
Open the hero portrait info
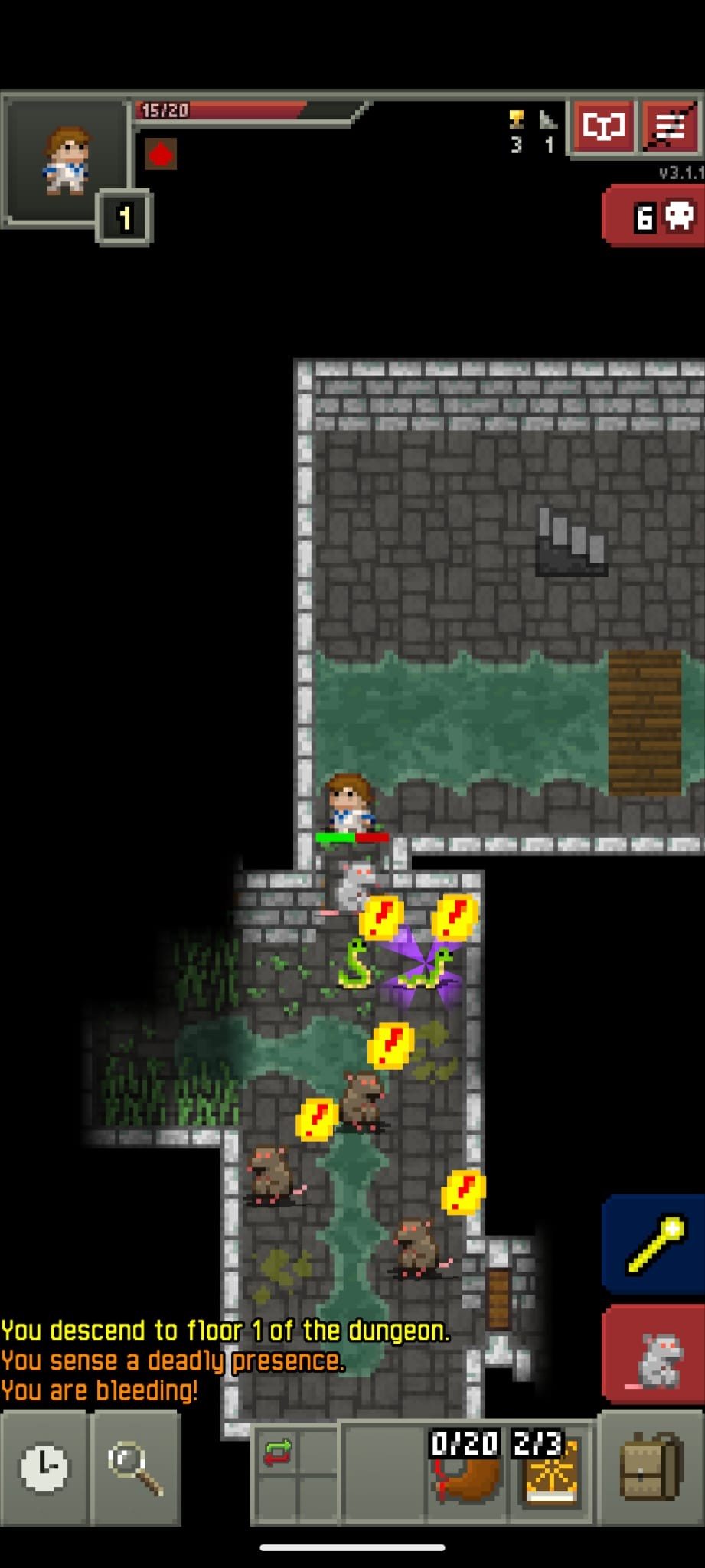(x=66, y=161)
